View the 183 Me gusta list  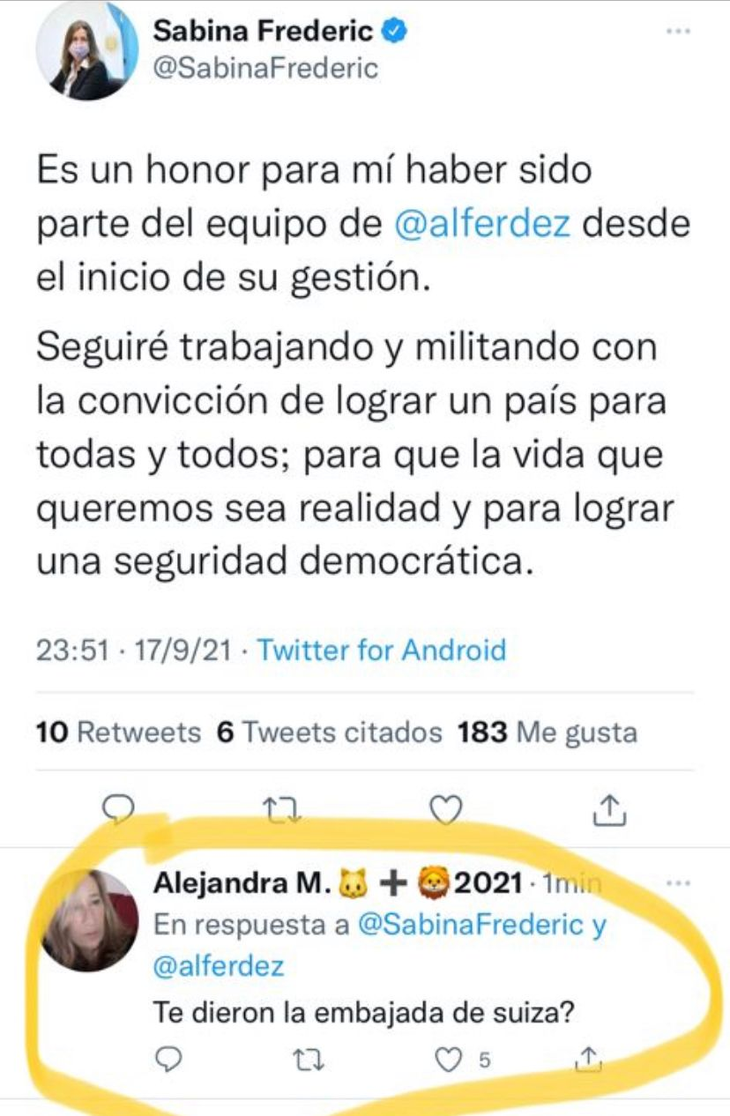(x=547, y=732)
